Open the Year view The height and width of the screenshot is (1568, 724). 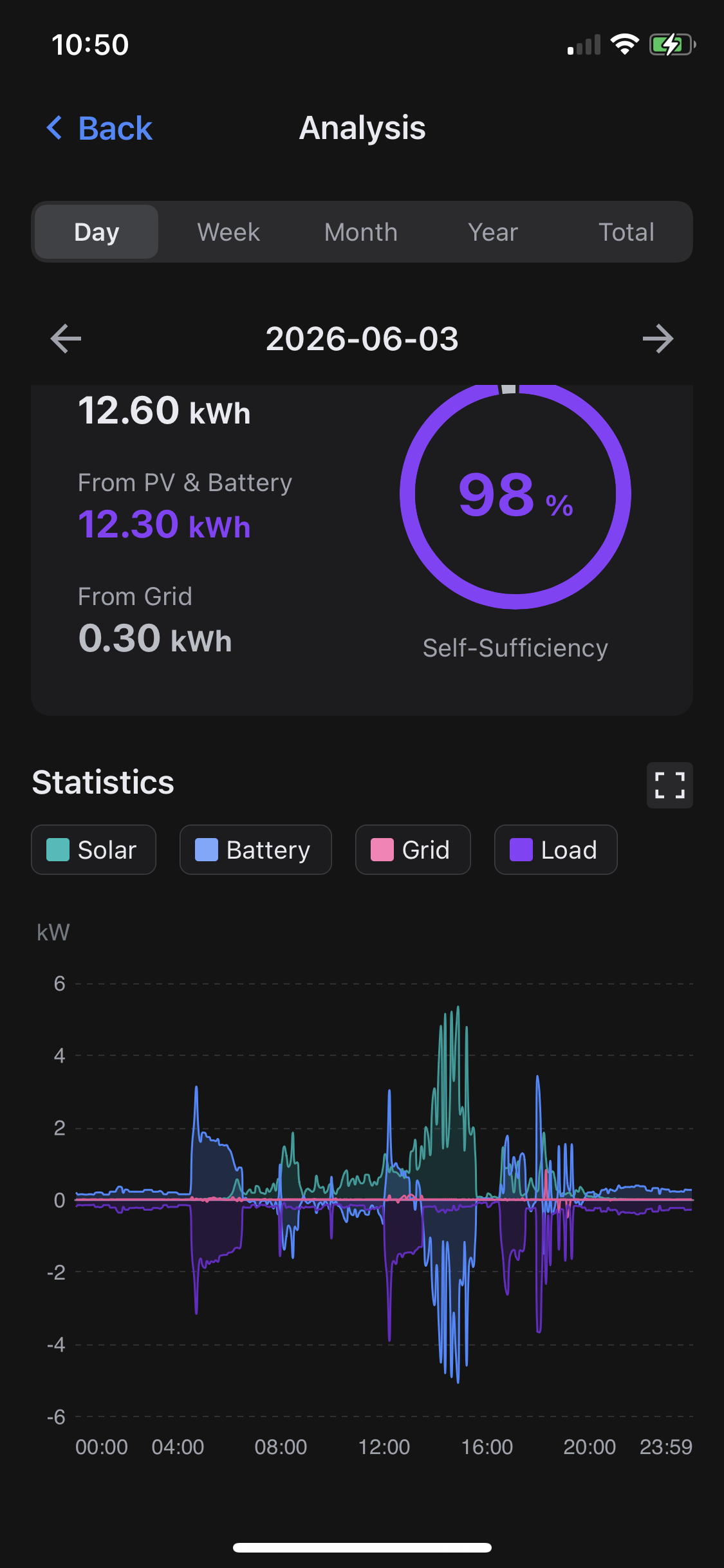[x=493, y=232]
